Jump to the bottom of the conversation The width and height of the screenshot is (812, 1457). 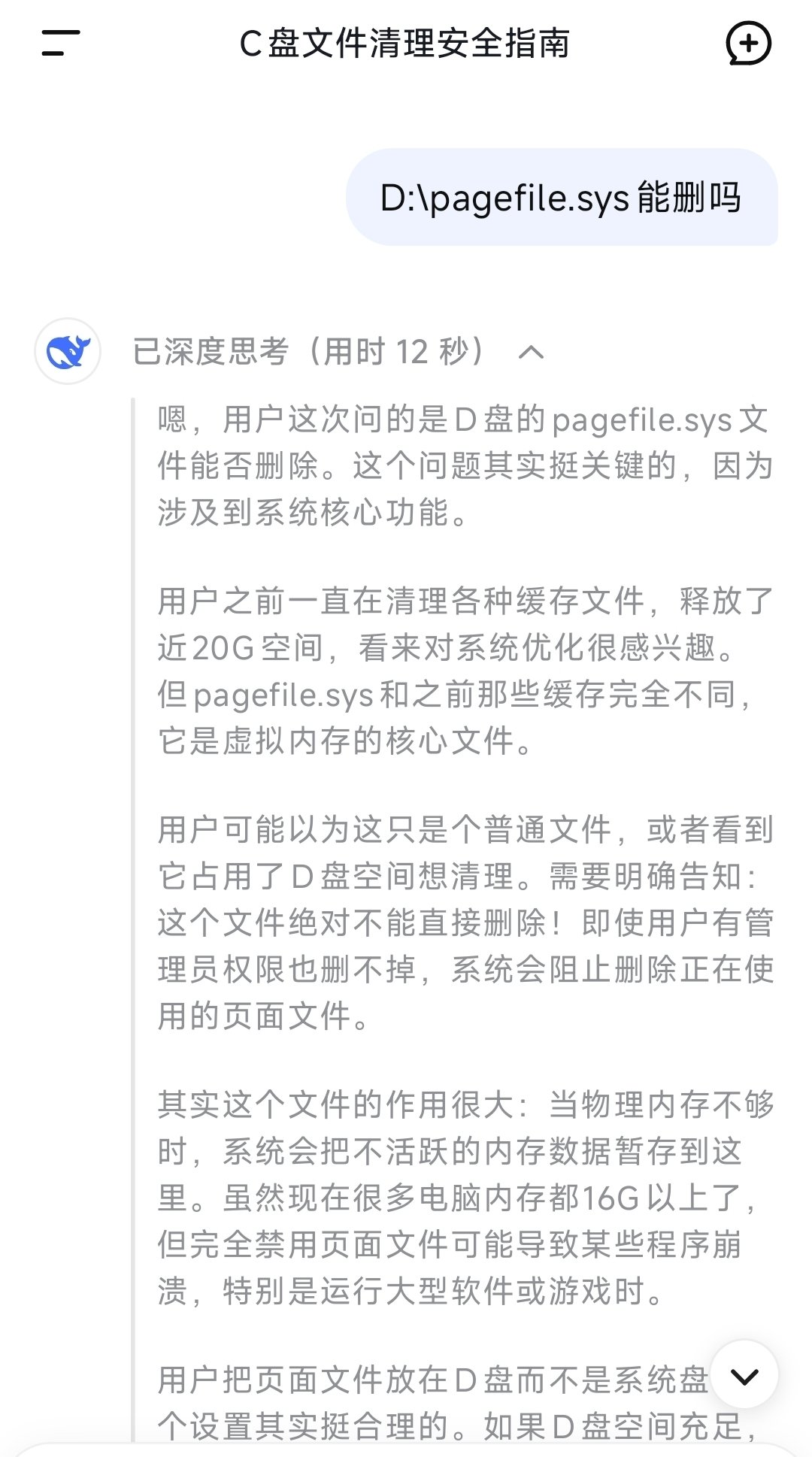pyautogui.click(x=744, y=1375)
